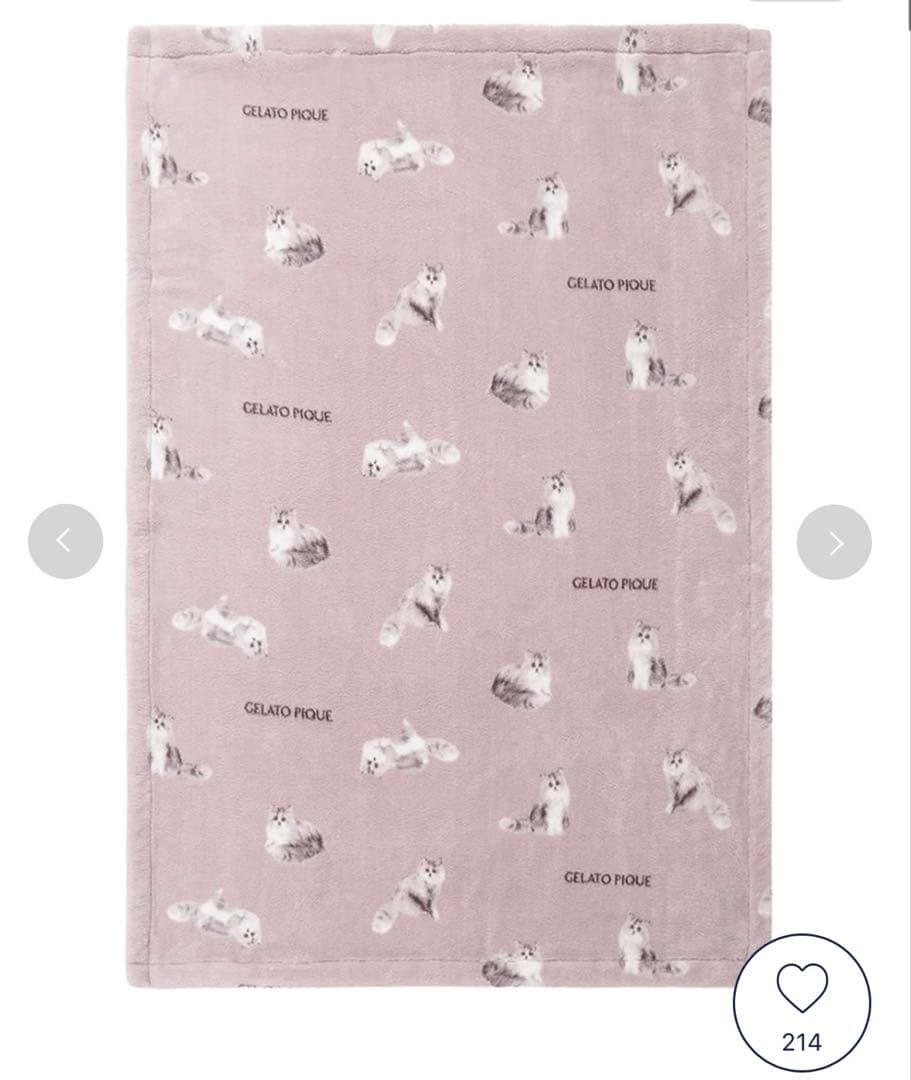This screenshot has height=1080, width=911.
Task: Open the Gelato Pique blanket image
Action: (x=450, y=500)
